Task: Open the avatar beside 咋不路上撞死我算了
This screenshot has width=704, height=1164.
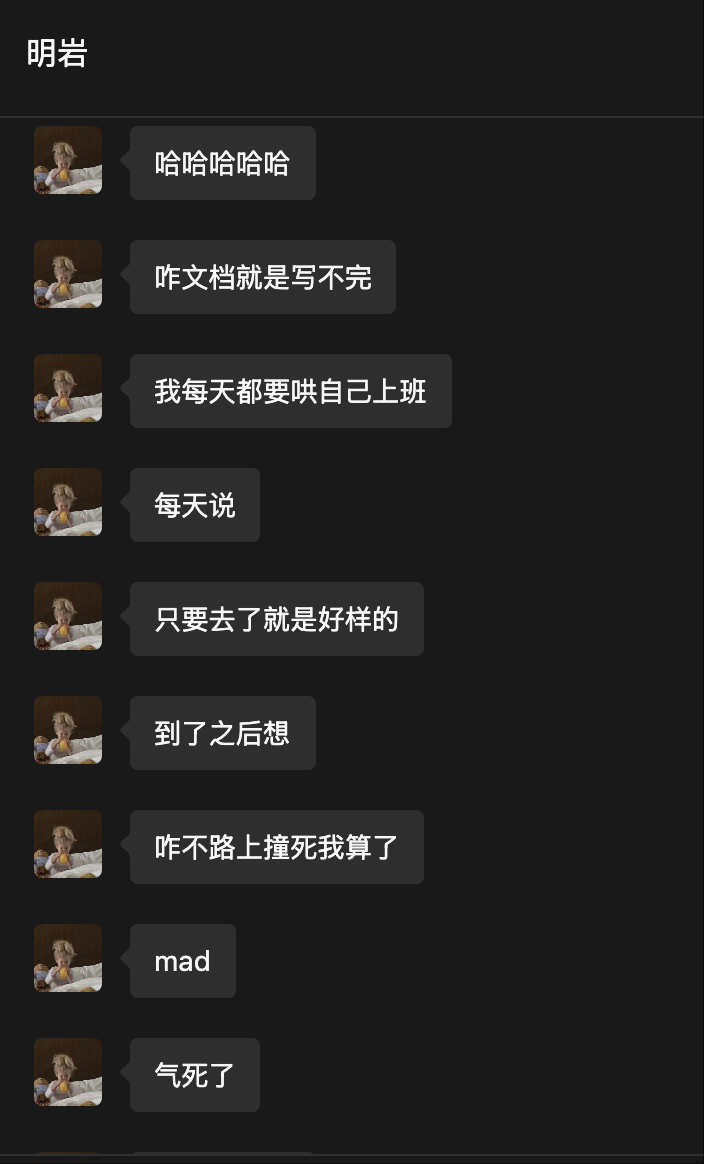Action: pyautogui.click(x=68, y=844)
